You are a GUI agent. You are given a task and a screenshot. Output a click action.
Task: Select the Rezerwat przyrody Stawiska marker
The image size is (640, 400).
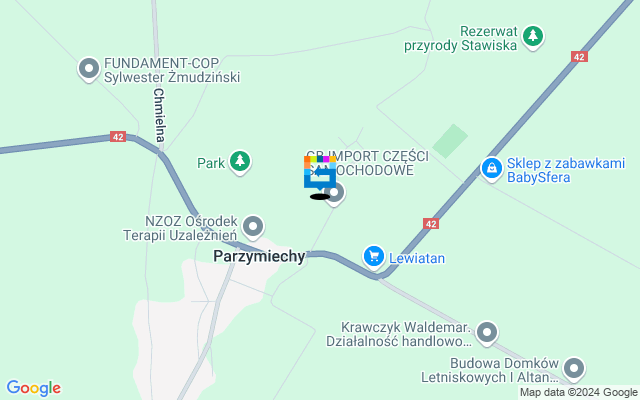point(534,37)
